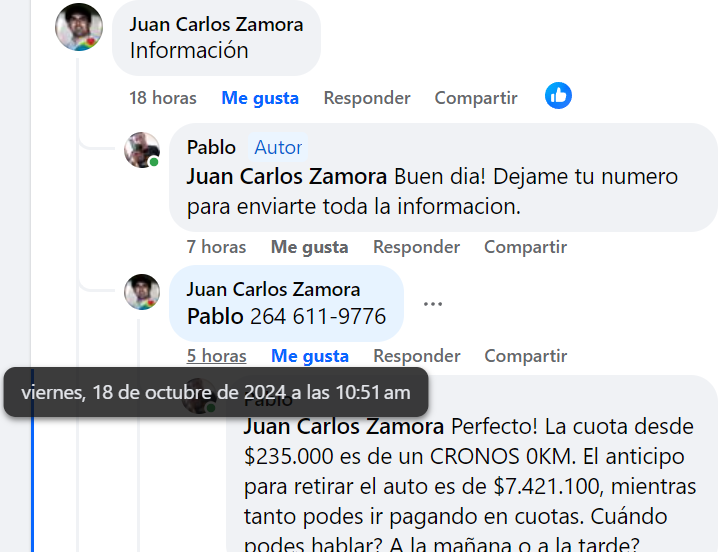Open the '7 horas' timestamp link
Viewport: 719px width, 552px height.
pyautogui.click(x=216, y=247)
